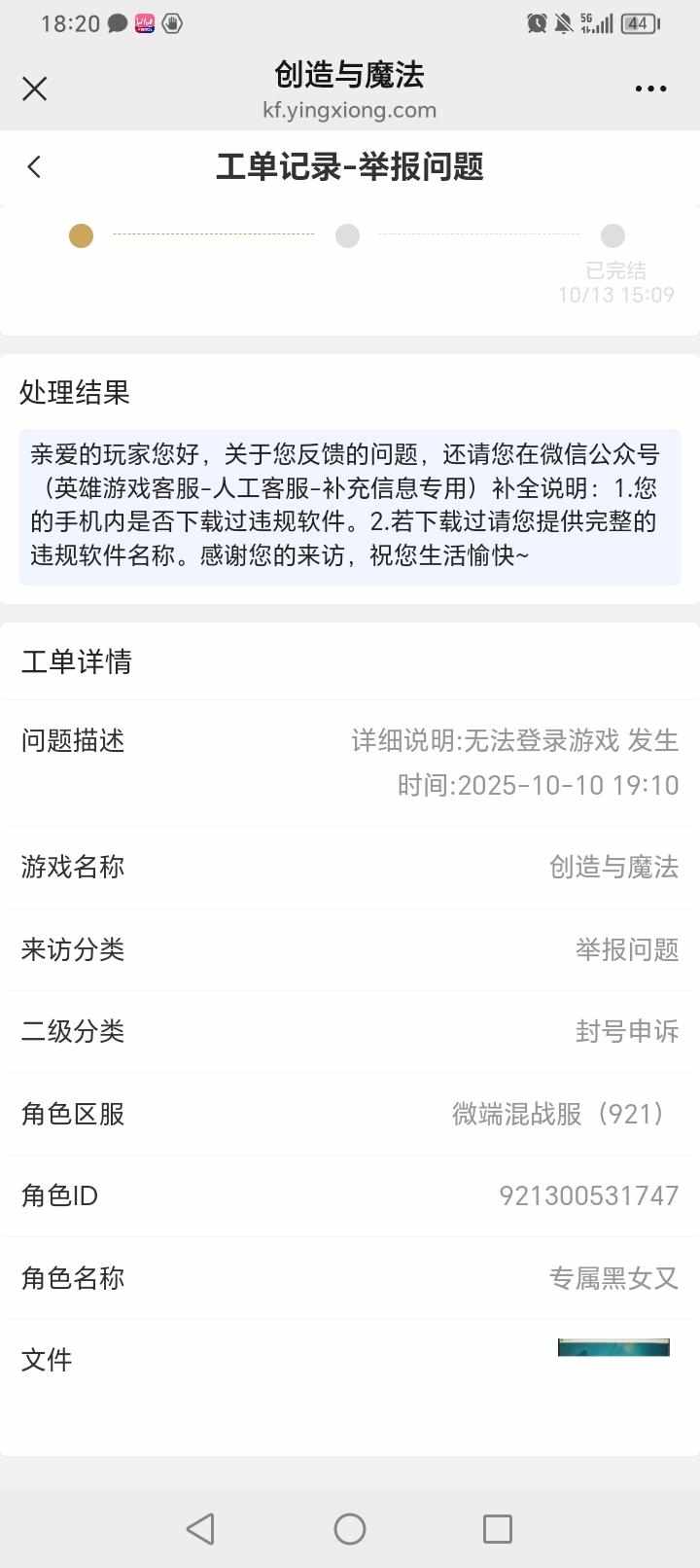Go to the home screen

coord(350,1529)
